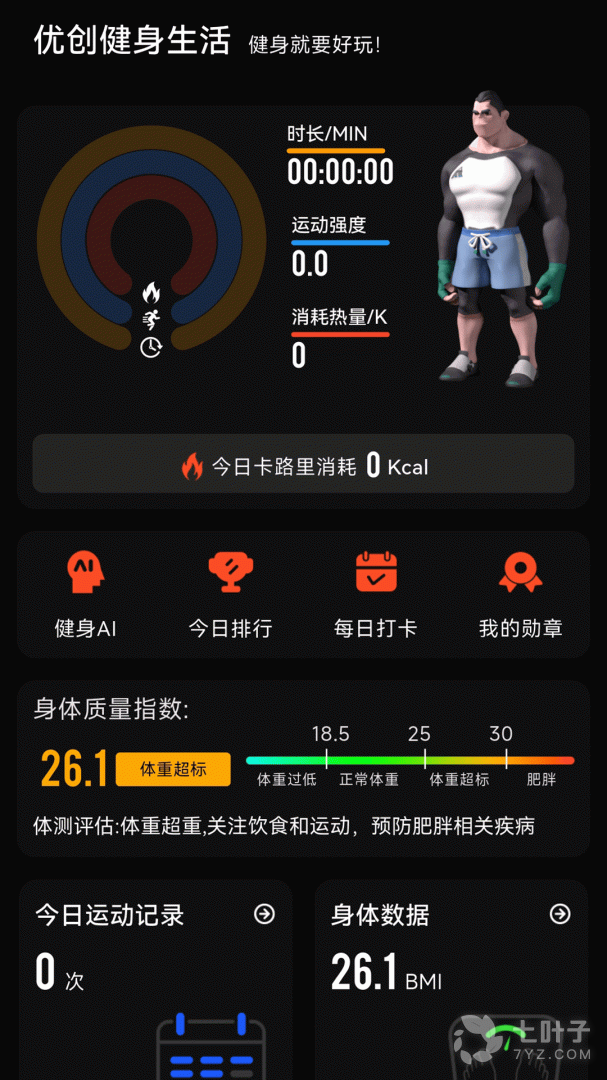Open 身体数据 arrow
The width and height of the screenshot is (607, 1080).
(560, 914)
